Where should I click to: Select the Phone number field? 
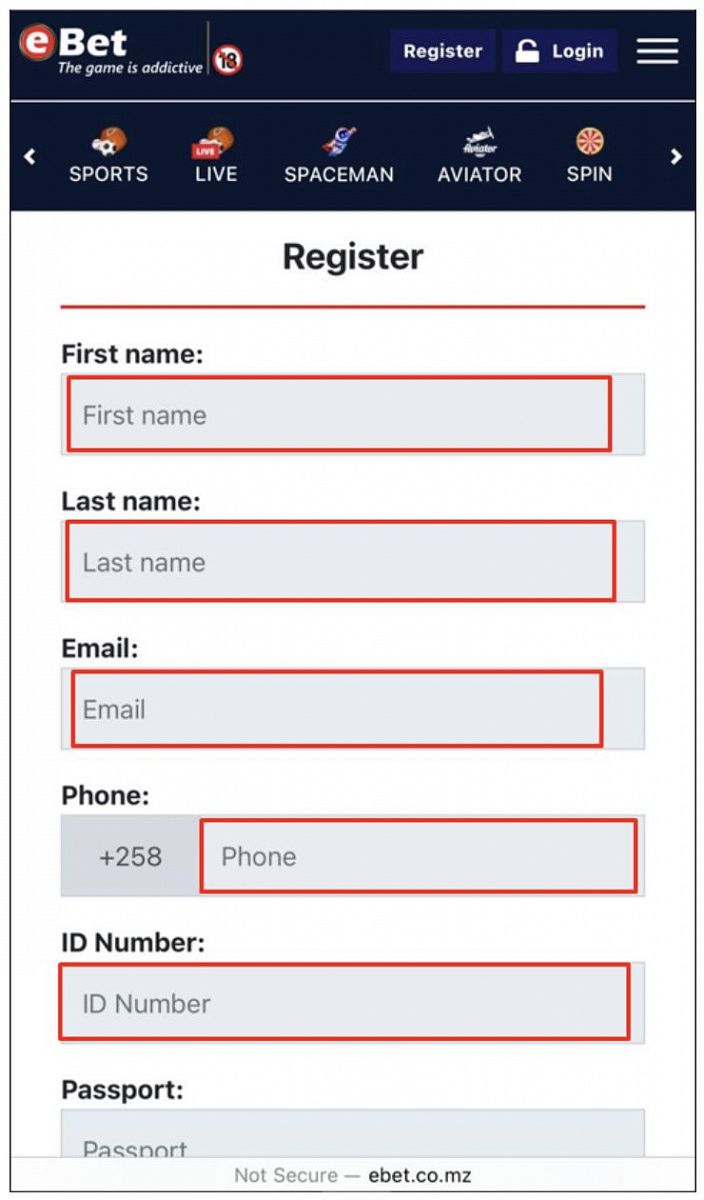[420, 856]
